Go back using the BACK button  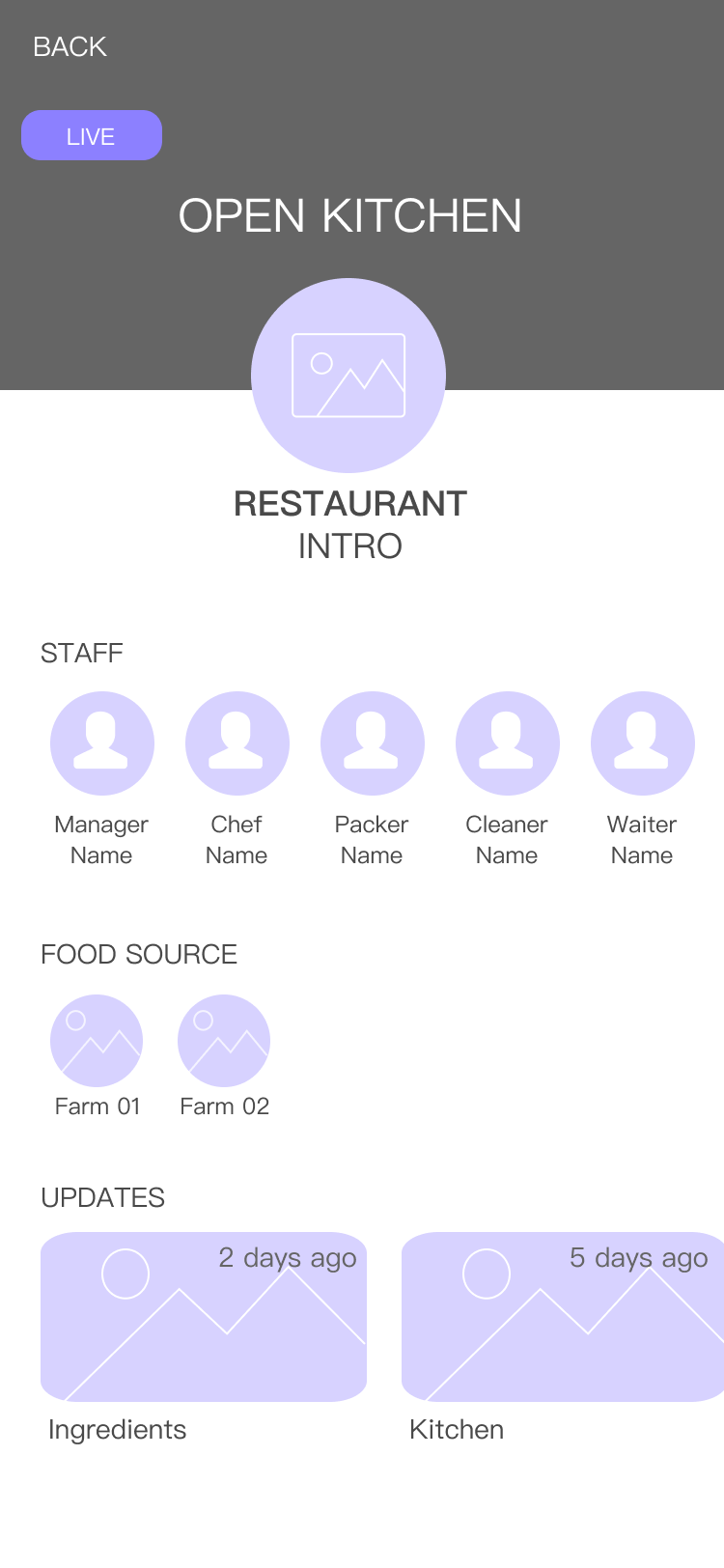[x=70, y=46]
